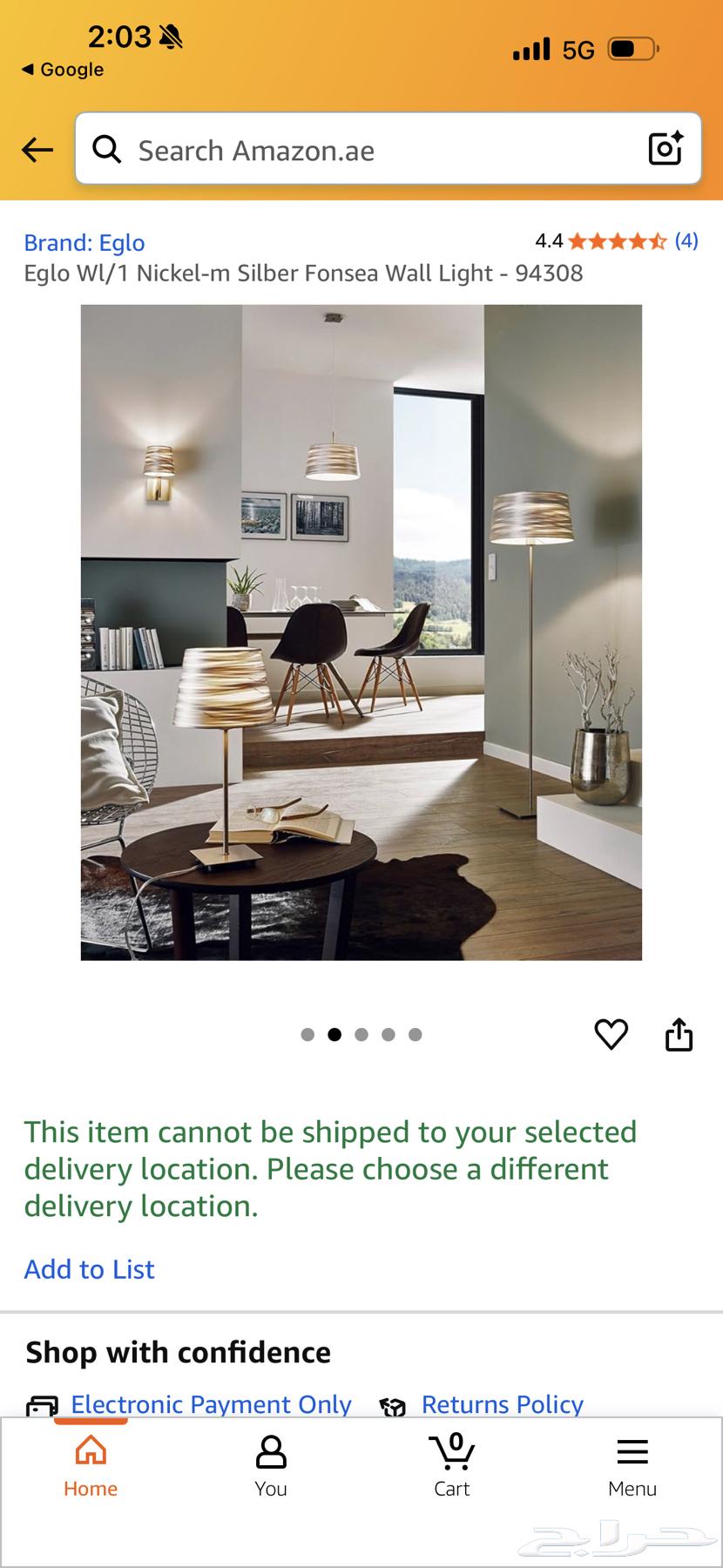The height and width of the screenshot is (1568, 723).
Task: Open the Cart tab
Action: [x=451, y=1468]
